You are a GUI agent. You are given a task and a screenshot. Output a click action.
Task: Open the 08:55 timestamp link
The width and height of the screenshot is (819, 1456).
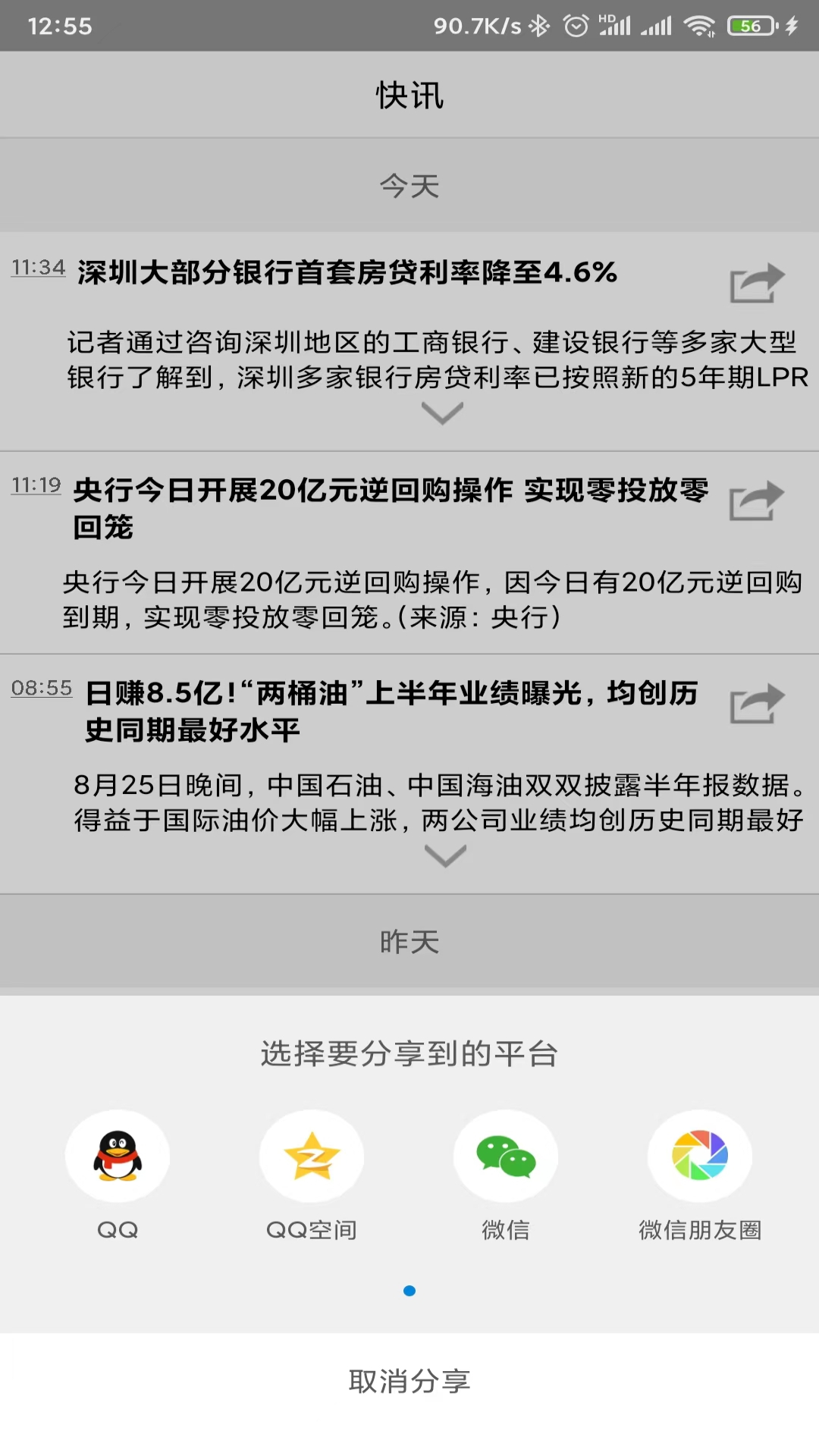click(41, 689)
